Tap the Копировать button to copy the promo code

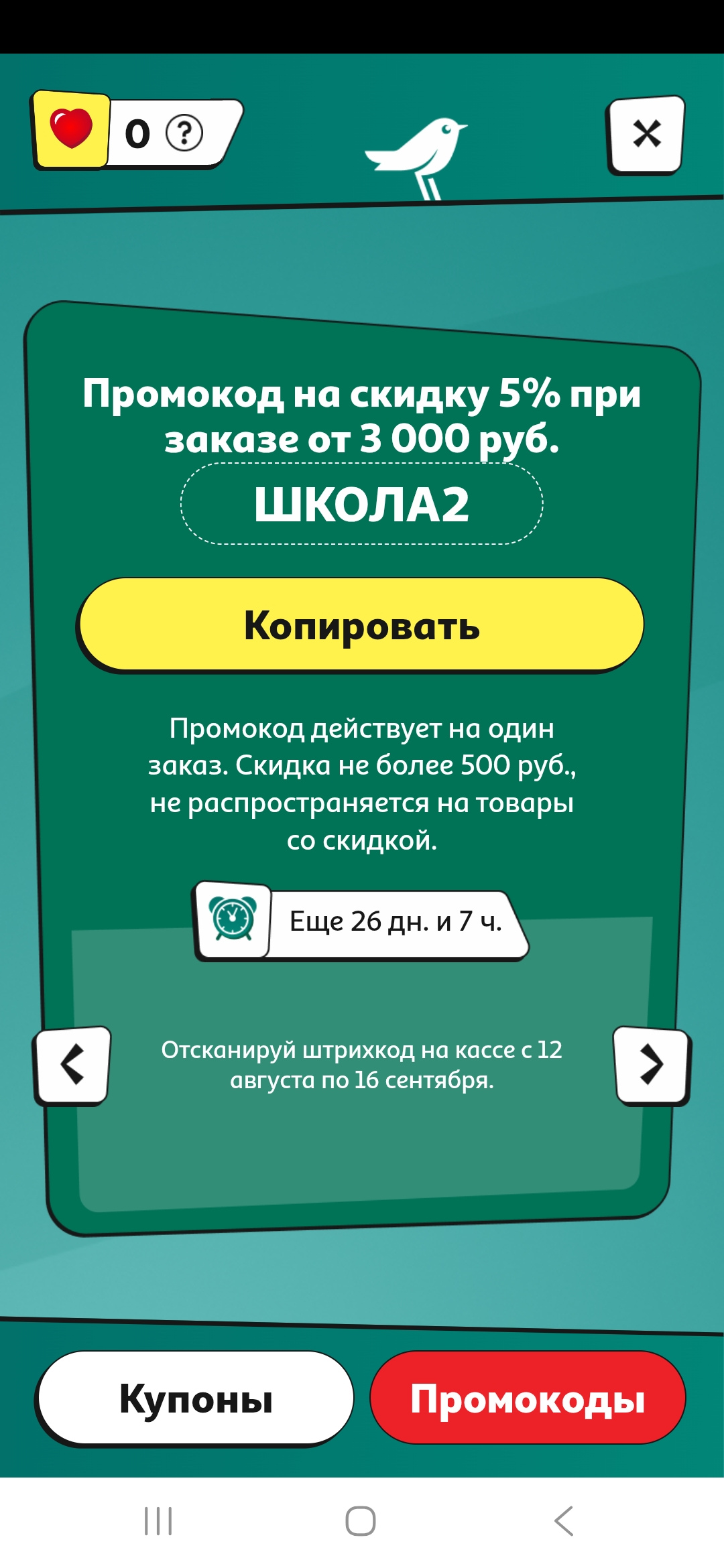361,625
